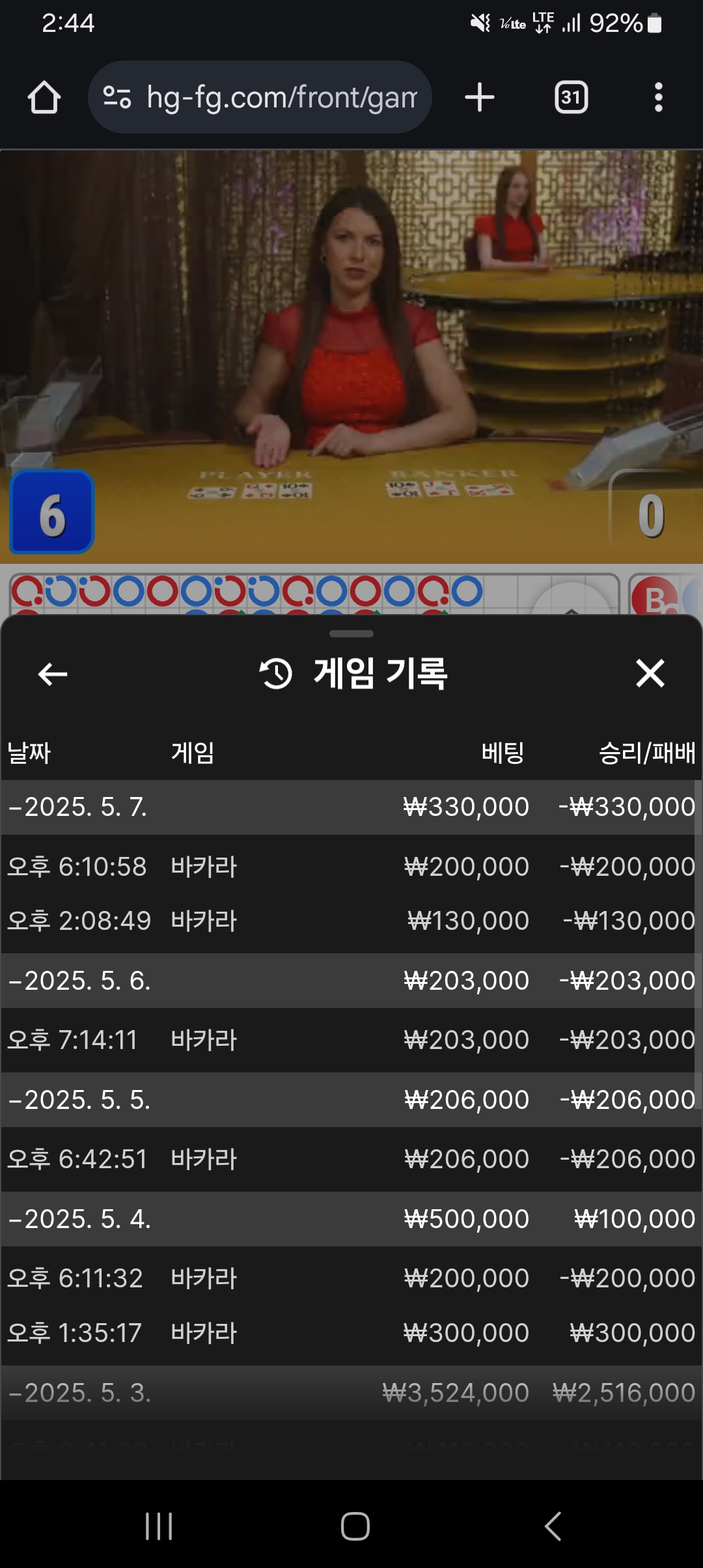Open the browser home page
Image resolution: width=703 pixels, height=1568 pixels.
pyautogui.click(x=44, y=98)
